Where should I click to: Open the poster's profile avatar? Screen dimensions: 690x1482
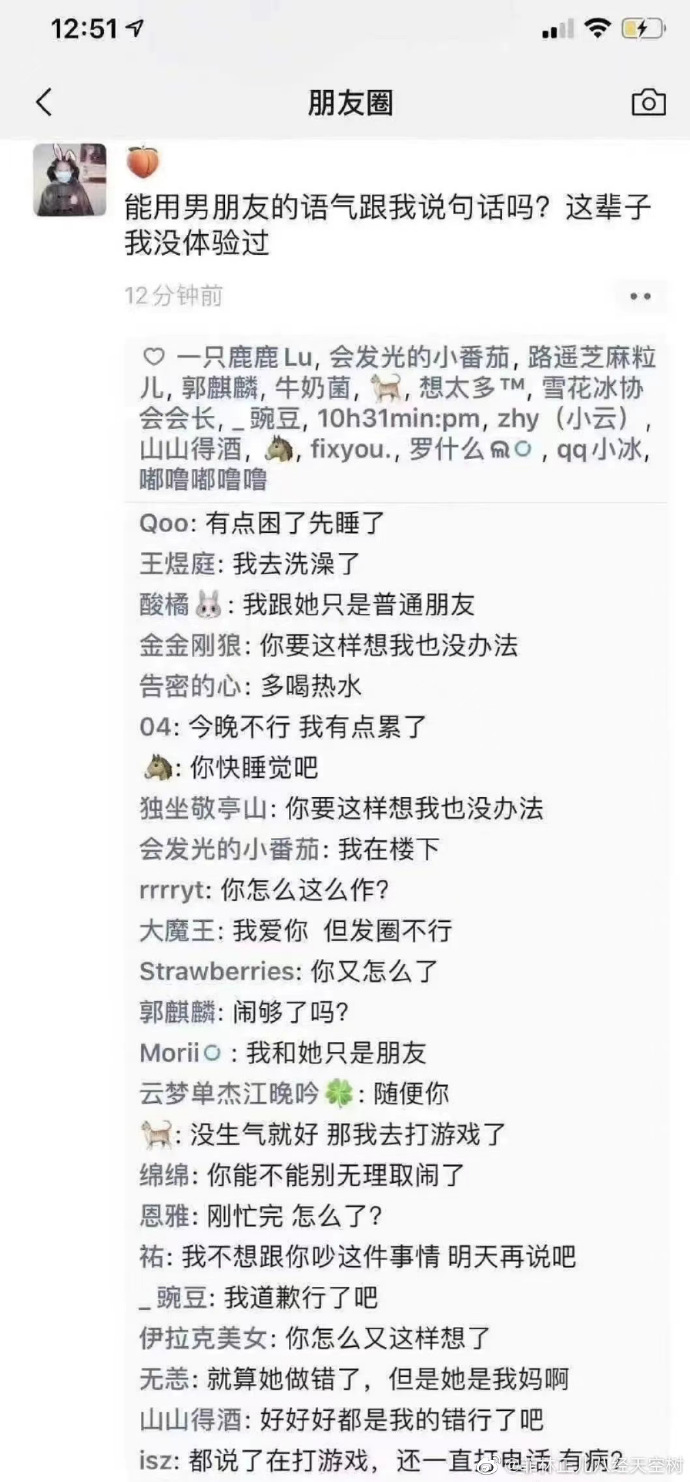click(70, 180)
